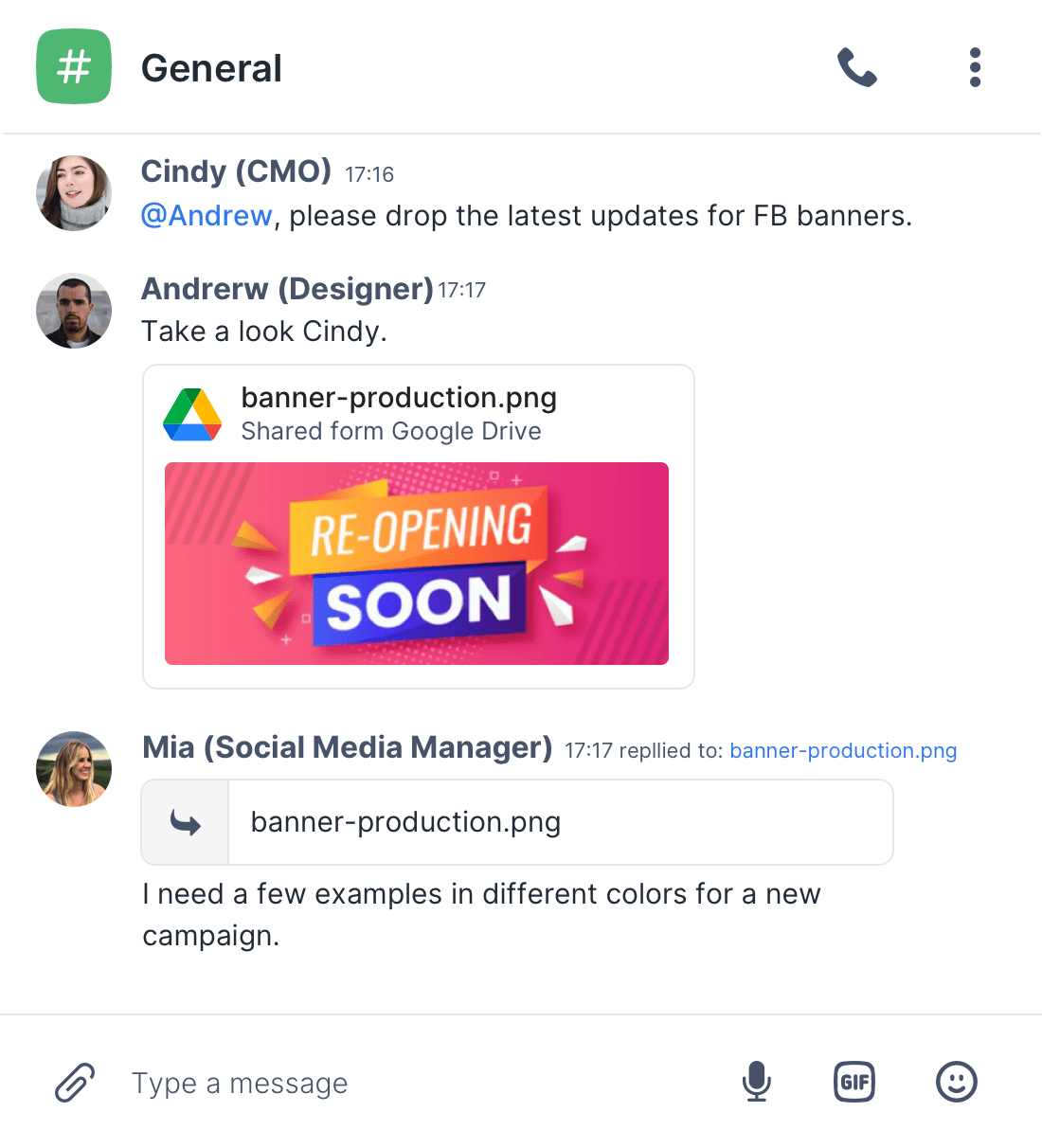View Andrew the designer's avatar
1042x1148 pixels.
click(x=74, y=311)
